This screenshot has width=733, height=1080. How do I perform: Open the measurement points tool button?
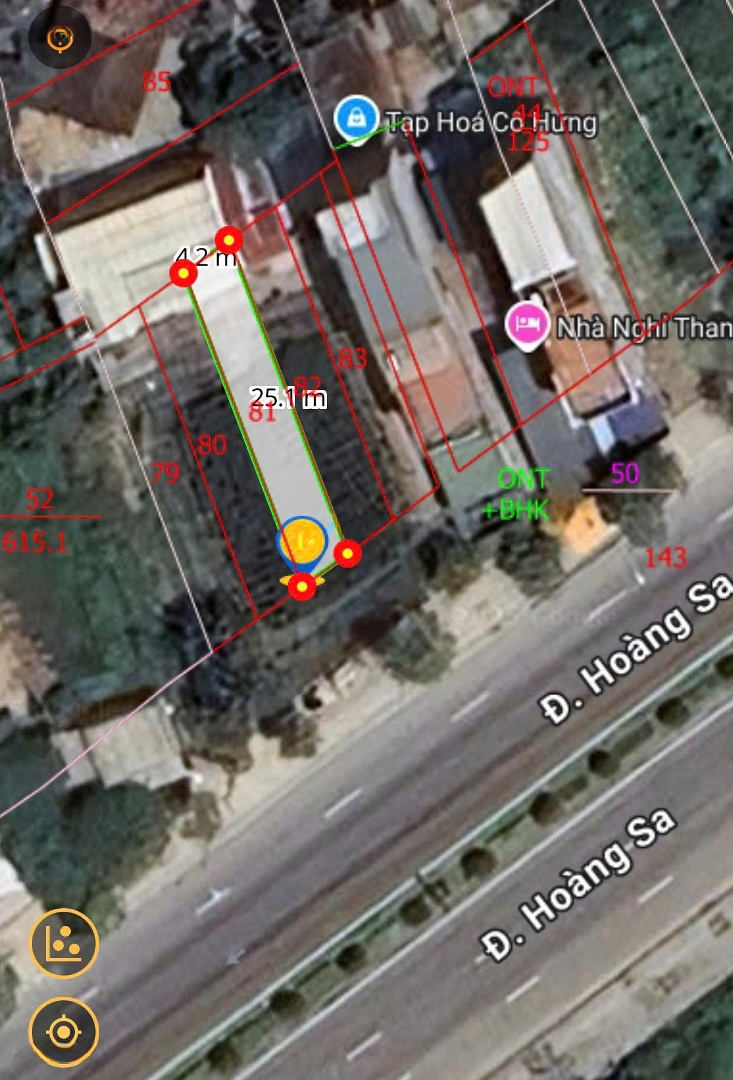(x=64, y=942)
